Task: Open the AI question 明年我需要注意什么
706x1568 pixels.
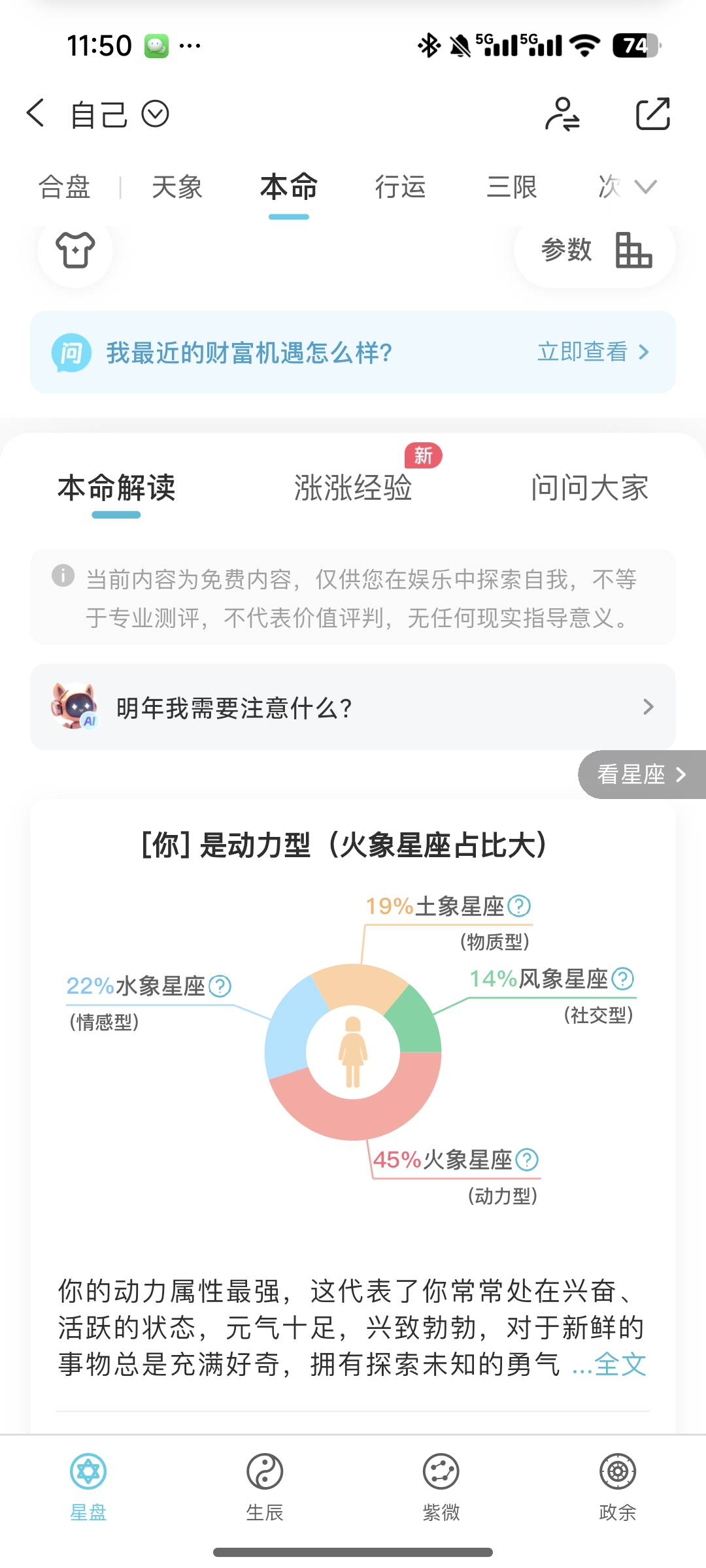Action: tap(353, 707)
